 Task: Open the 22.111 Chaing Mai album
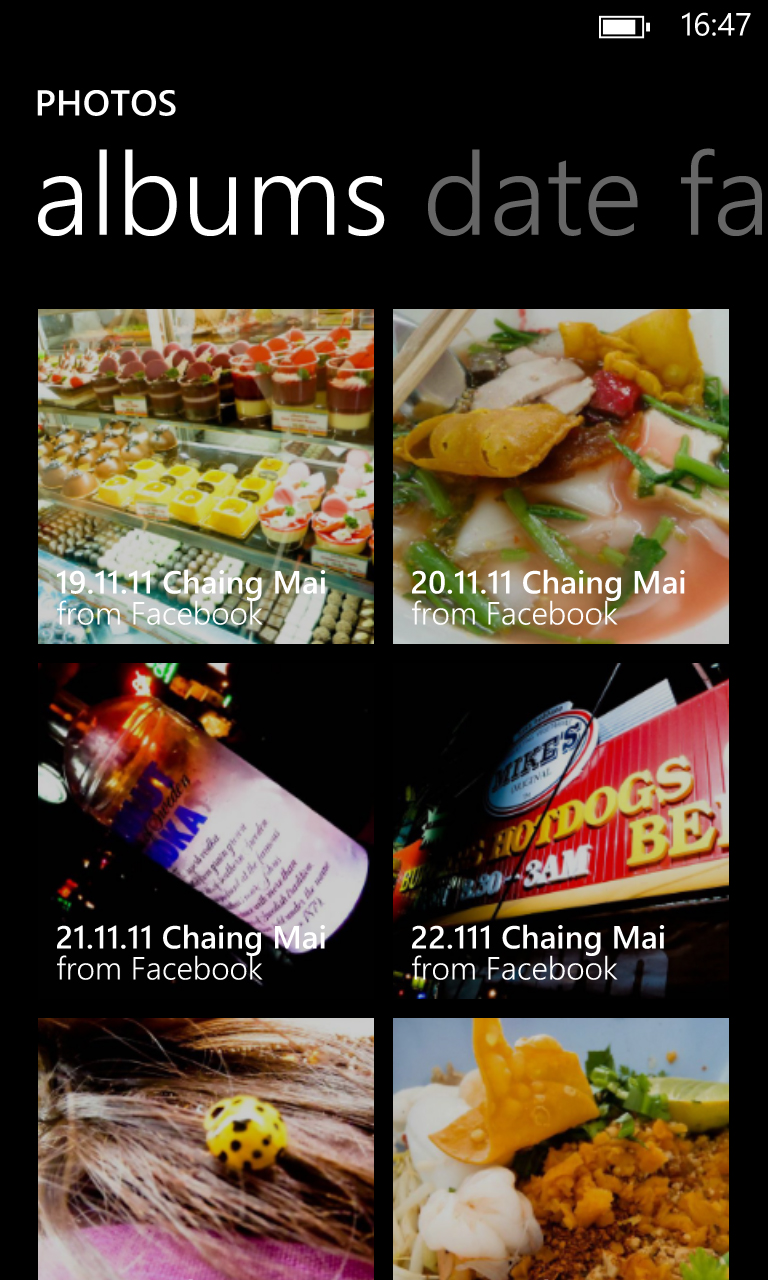(x=560, y=830)
